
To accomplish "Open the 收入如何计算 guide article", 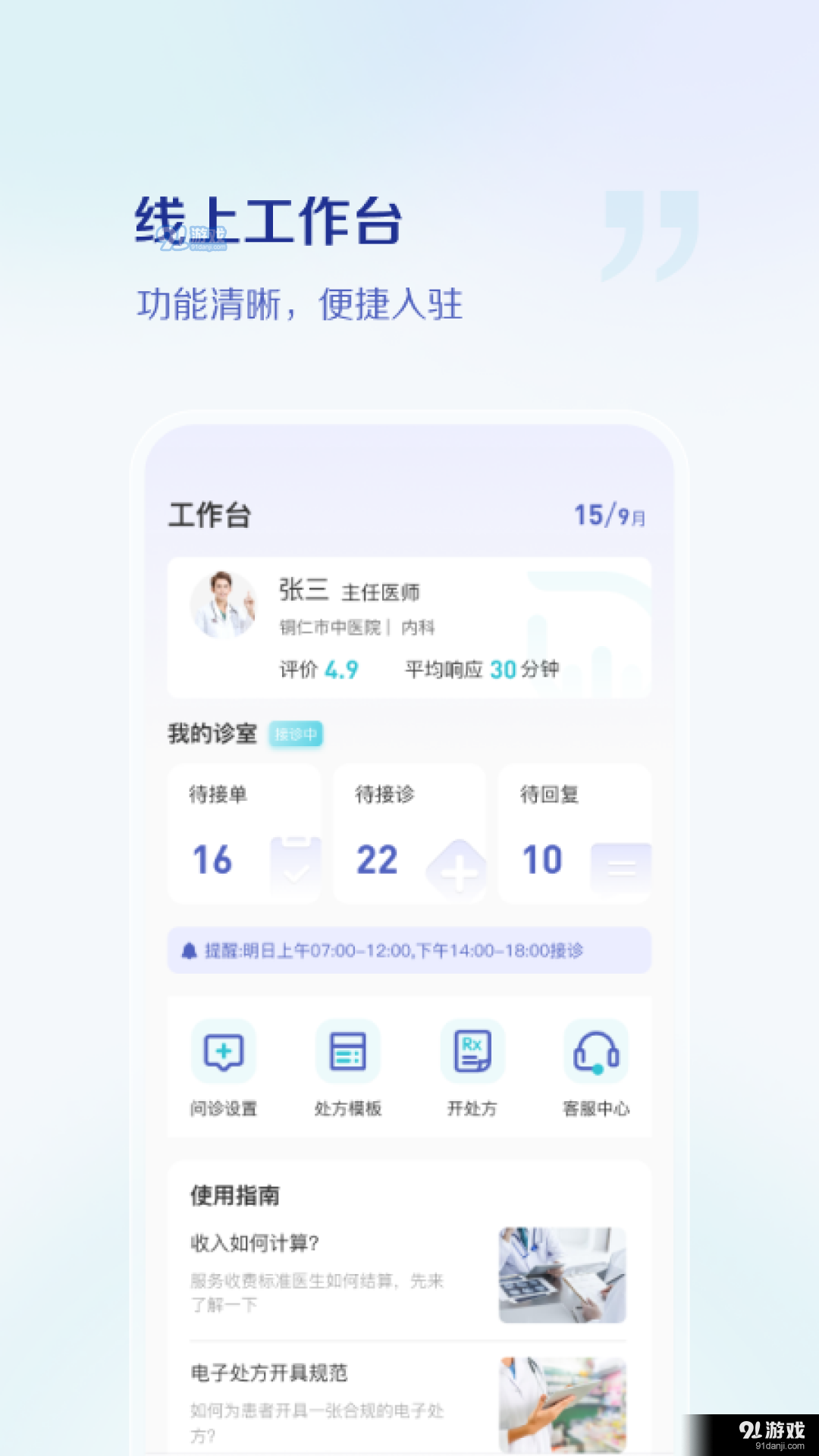I will click(x=326, y=1244).
